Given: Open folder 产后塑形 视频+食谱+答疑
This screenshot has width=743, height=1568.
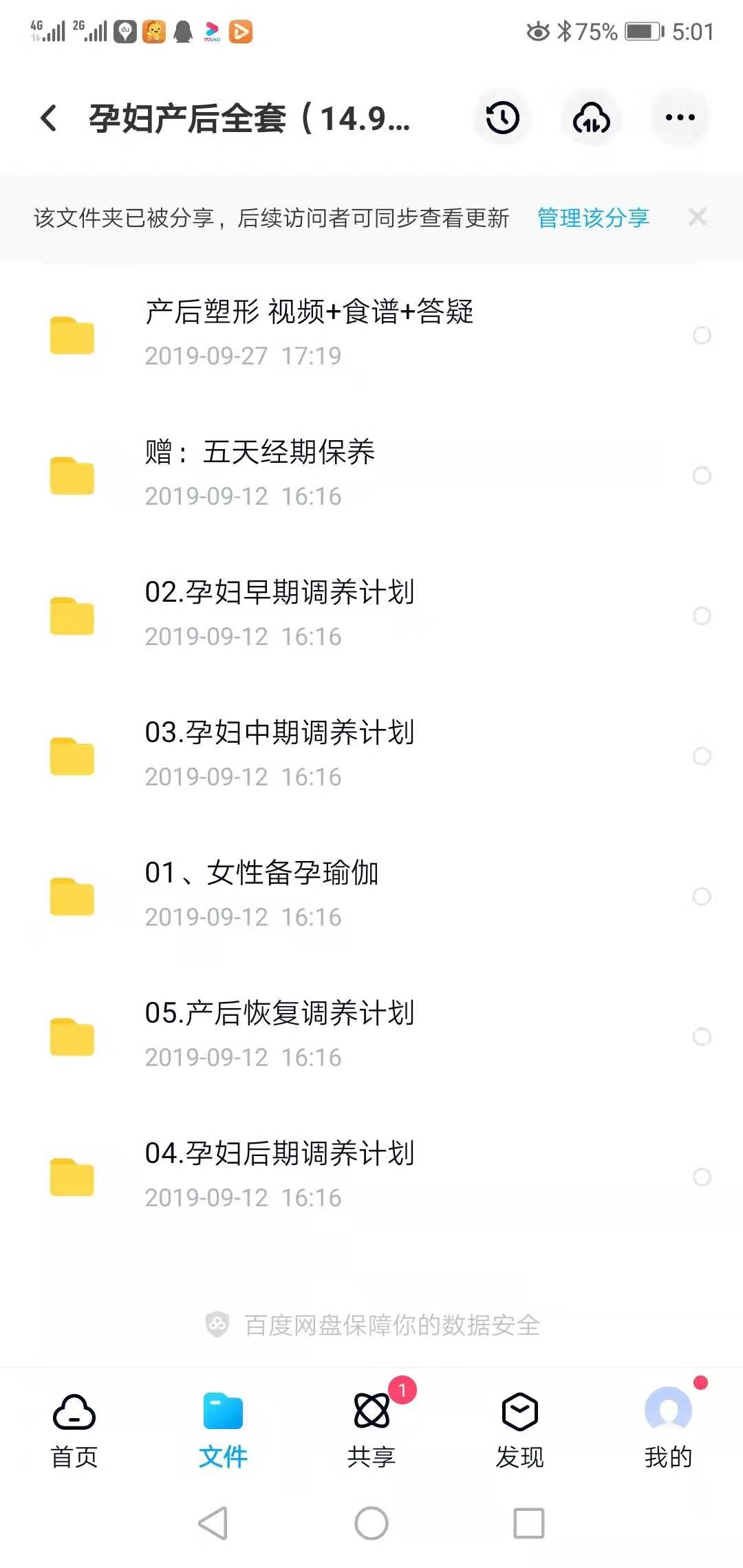Looking at the screenshot, I should (371, 334).
